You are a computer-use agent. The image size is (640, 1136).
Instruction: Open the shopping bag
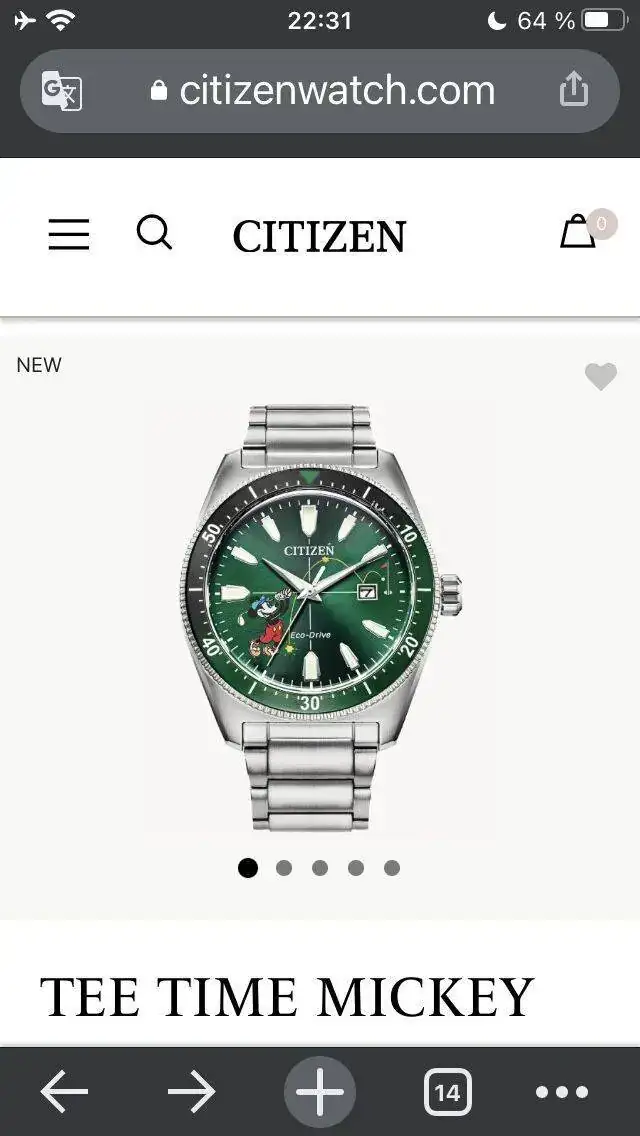point(579,233)
